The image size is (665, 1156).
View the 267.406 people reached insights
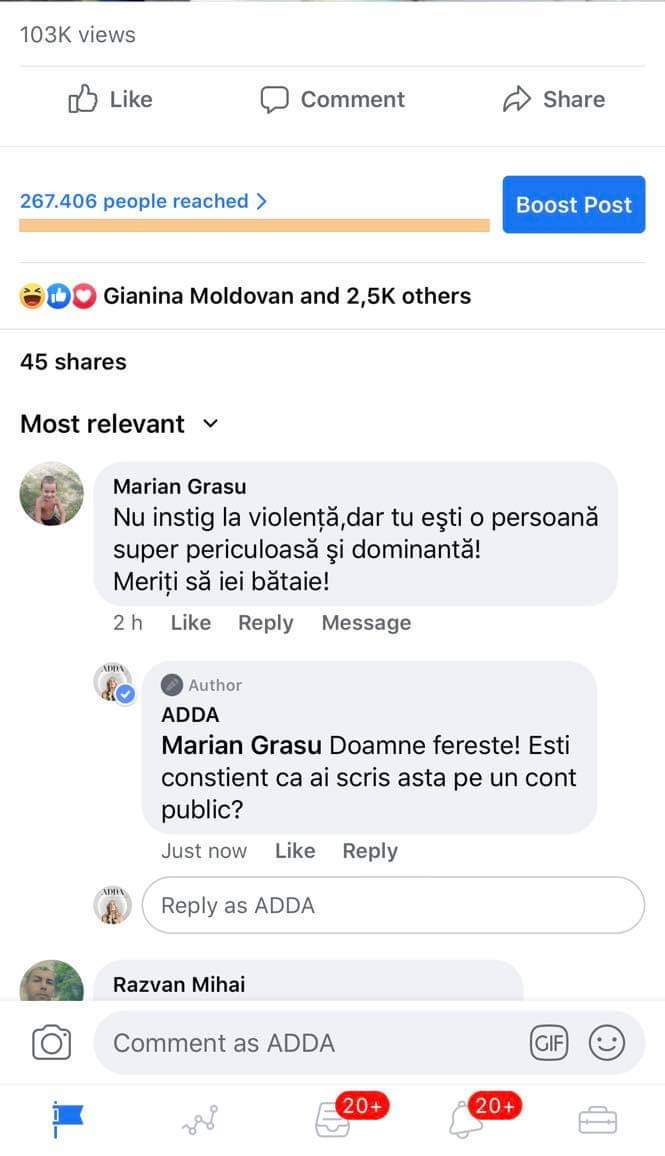[x=144, y=201]
